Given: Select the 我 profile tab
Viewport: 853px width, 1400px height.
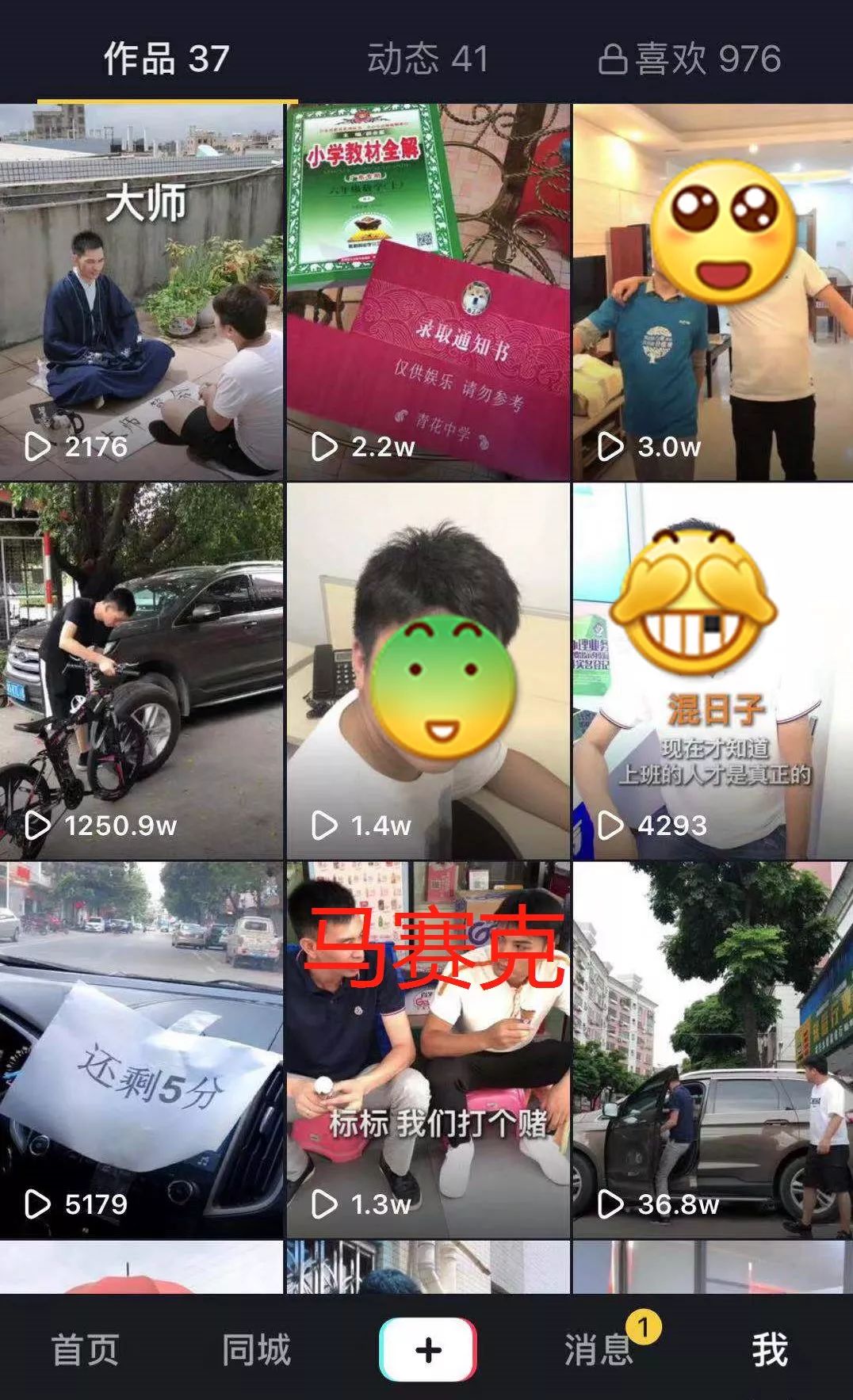Looking at the screenshot, I should [x=769, y=1349].
